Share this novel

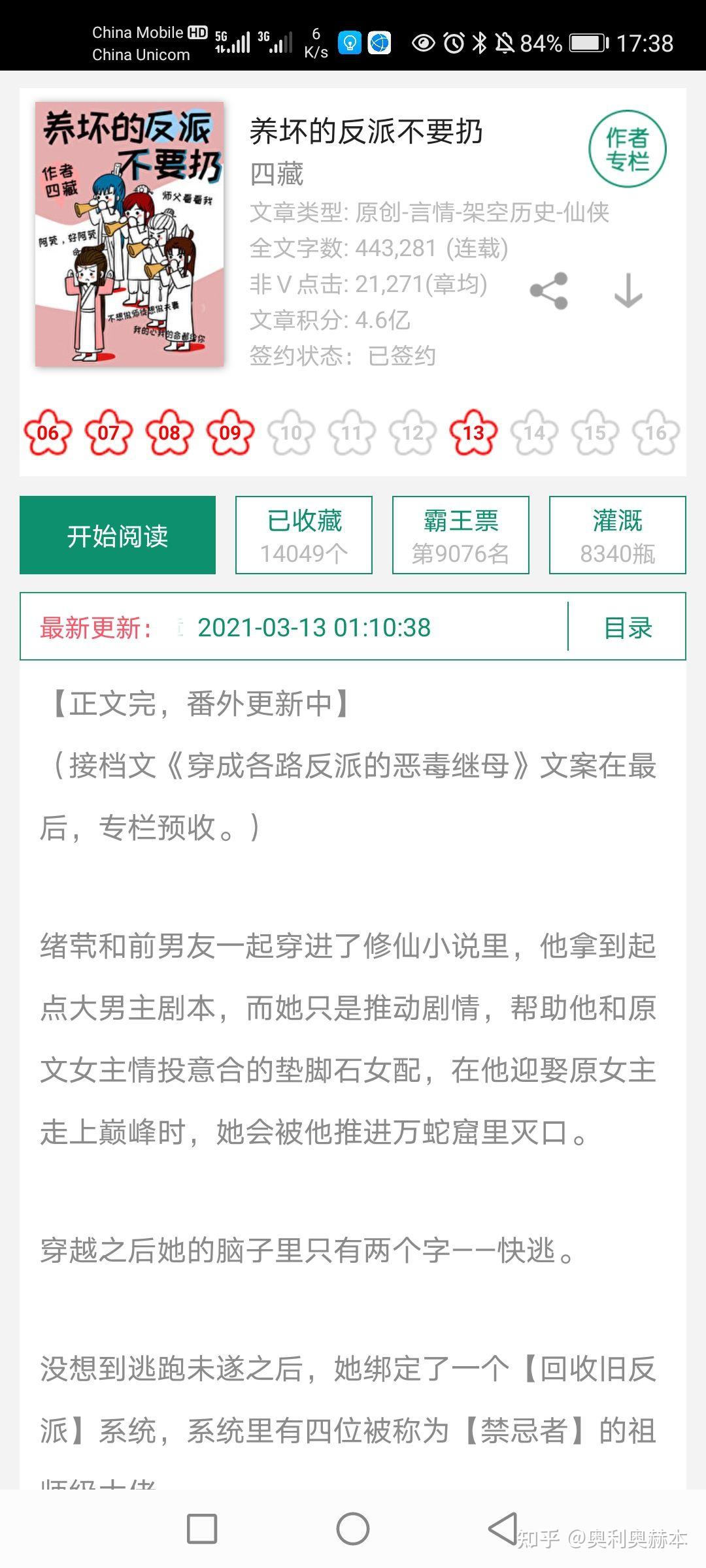548,291
